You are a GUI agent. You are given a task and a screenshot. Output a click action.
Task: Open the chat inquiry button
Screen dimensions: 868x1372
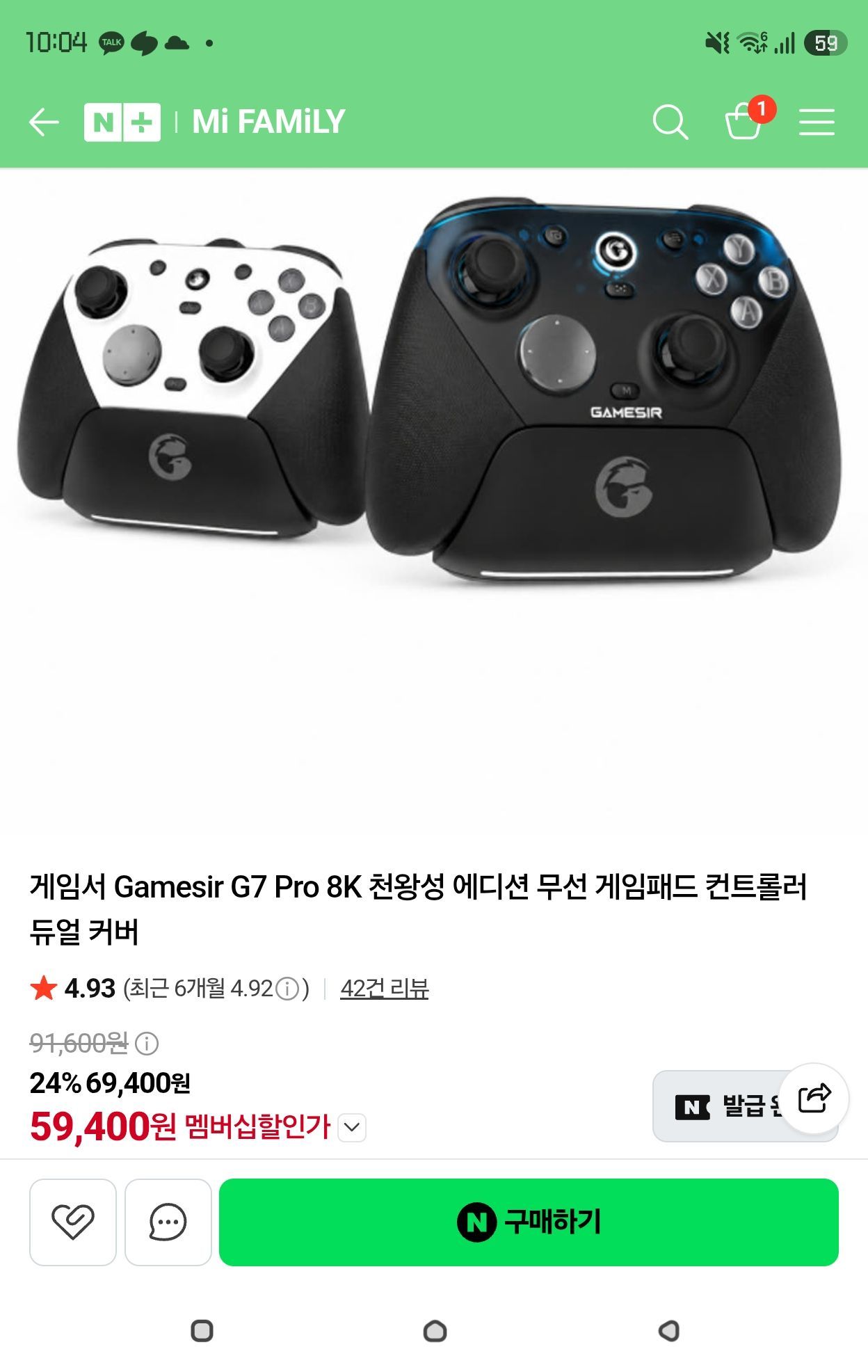168,1222
